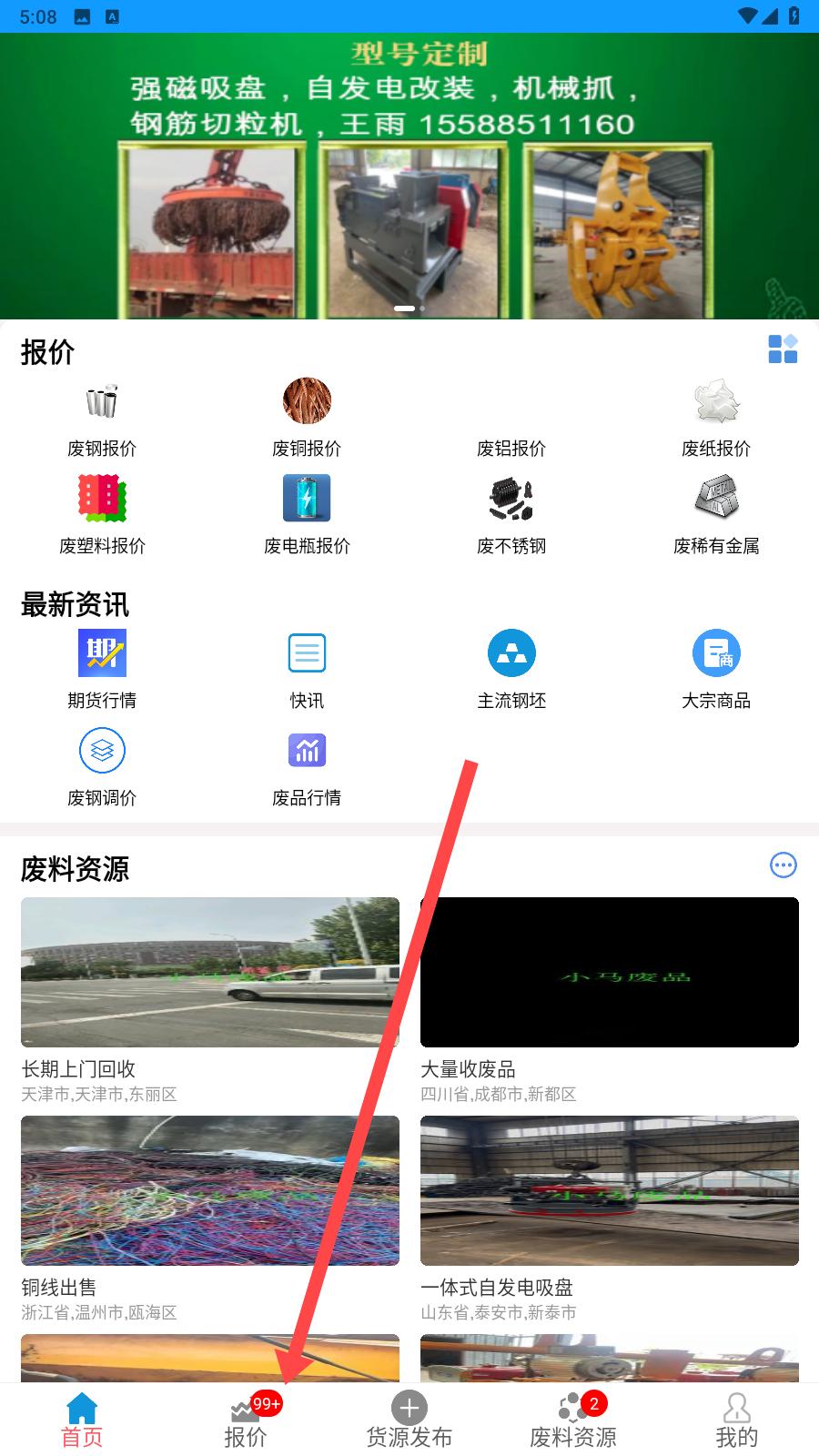Tap the more icon beside 废料资源

783,864
